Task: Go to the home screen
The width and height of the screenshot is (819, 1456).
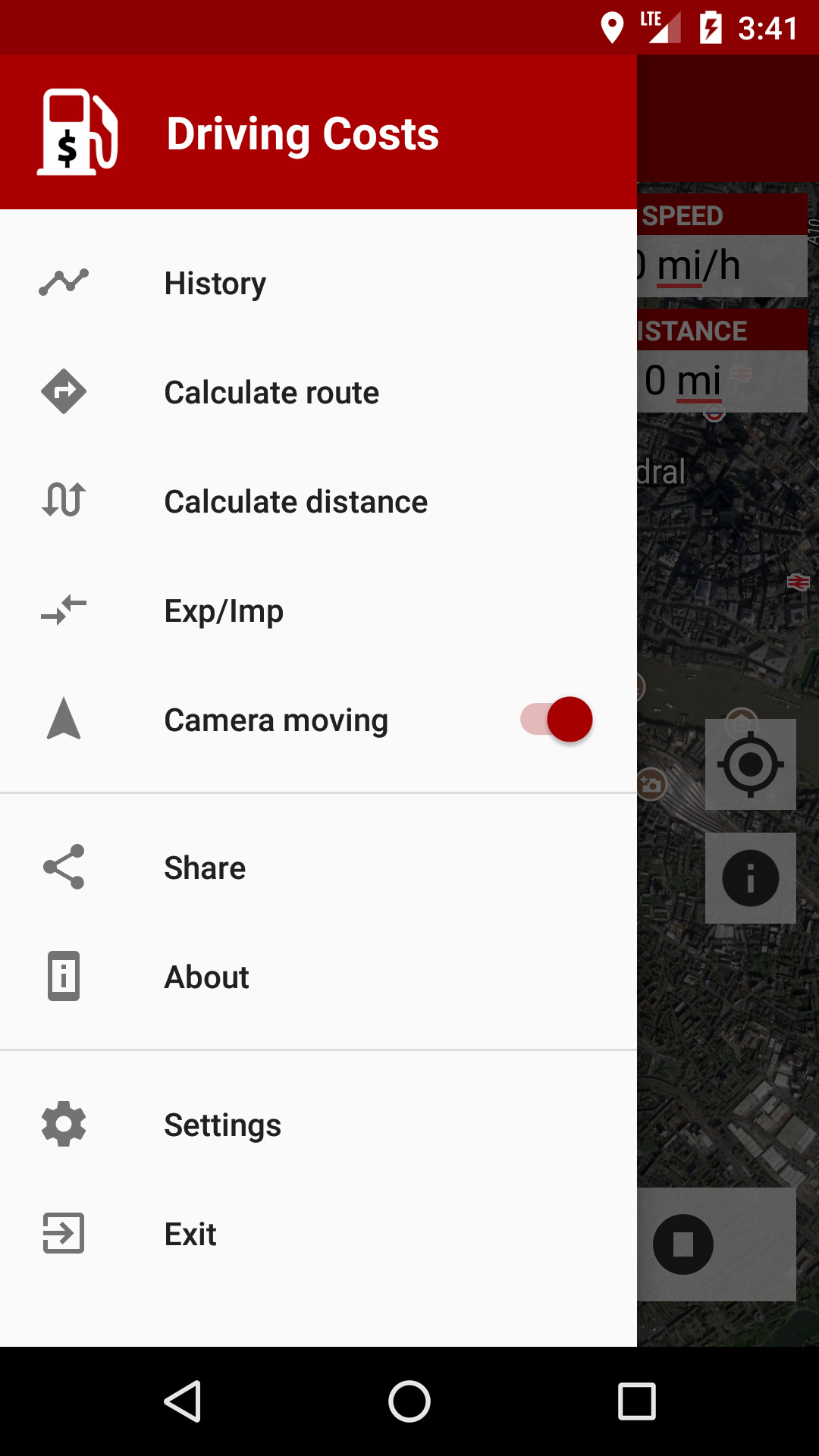Action: pos(409,1401)
